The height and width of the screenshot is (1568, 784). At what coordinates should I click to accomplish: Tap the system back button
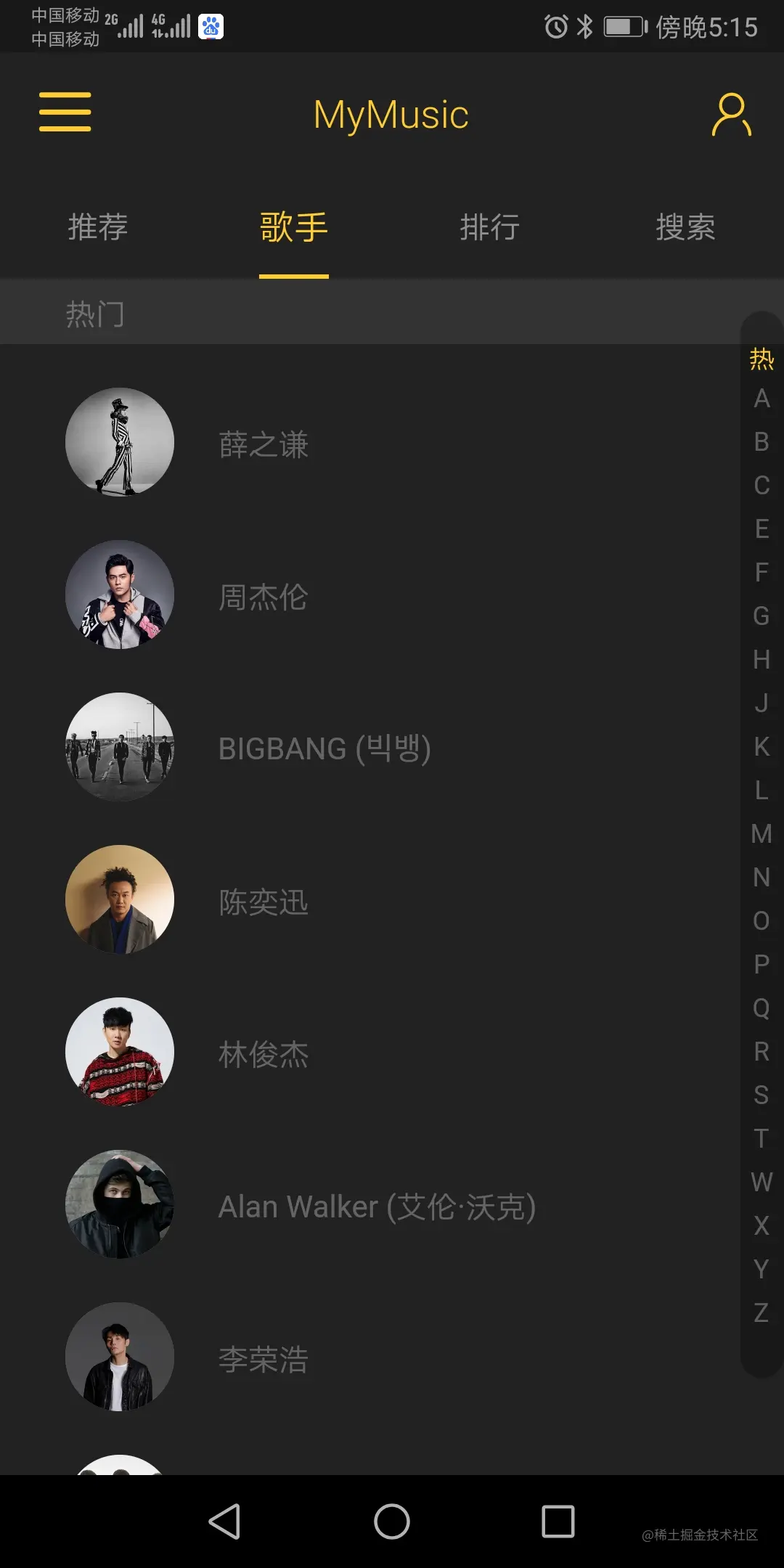(225, 1522)
